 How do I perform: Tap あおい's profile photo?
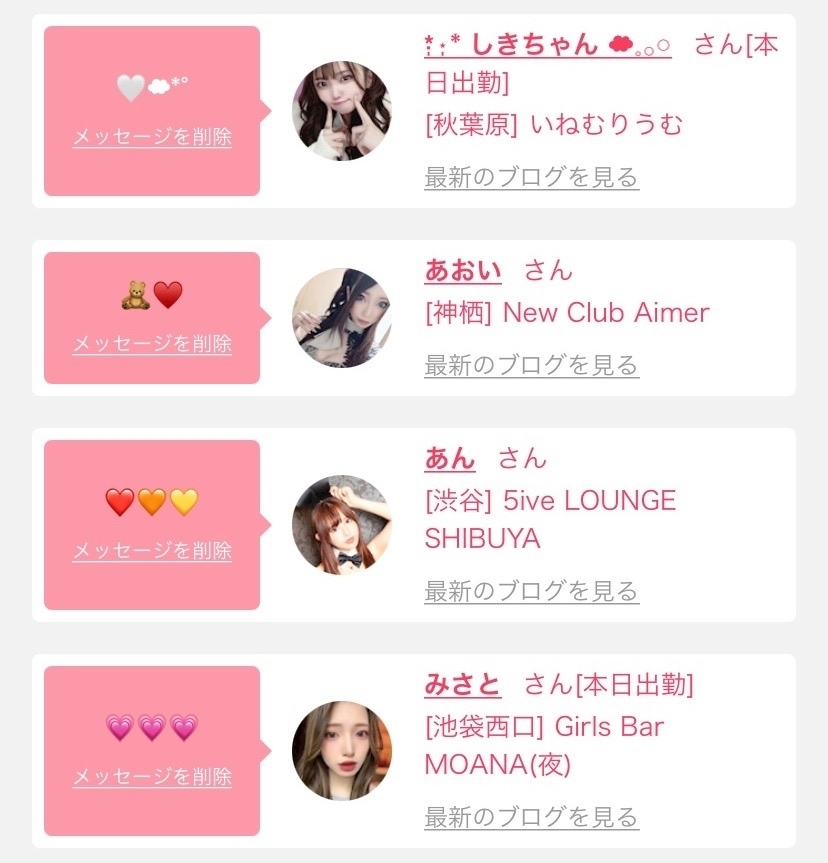(x=341, y=318)
